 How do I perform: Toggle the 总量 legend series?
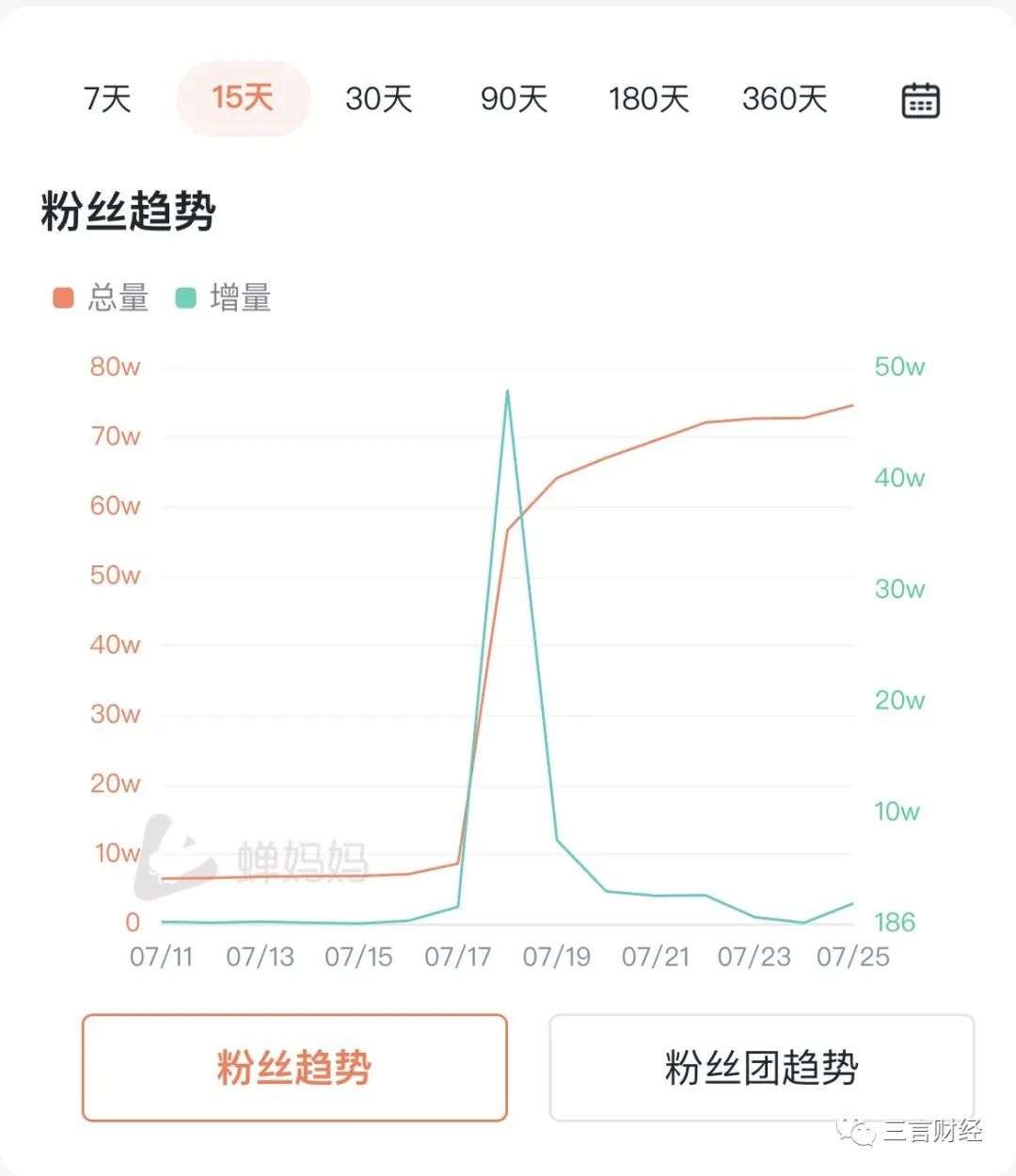(x=101, y=298)
